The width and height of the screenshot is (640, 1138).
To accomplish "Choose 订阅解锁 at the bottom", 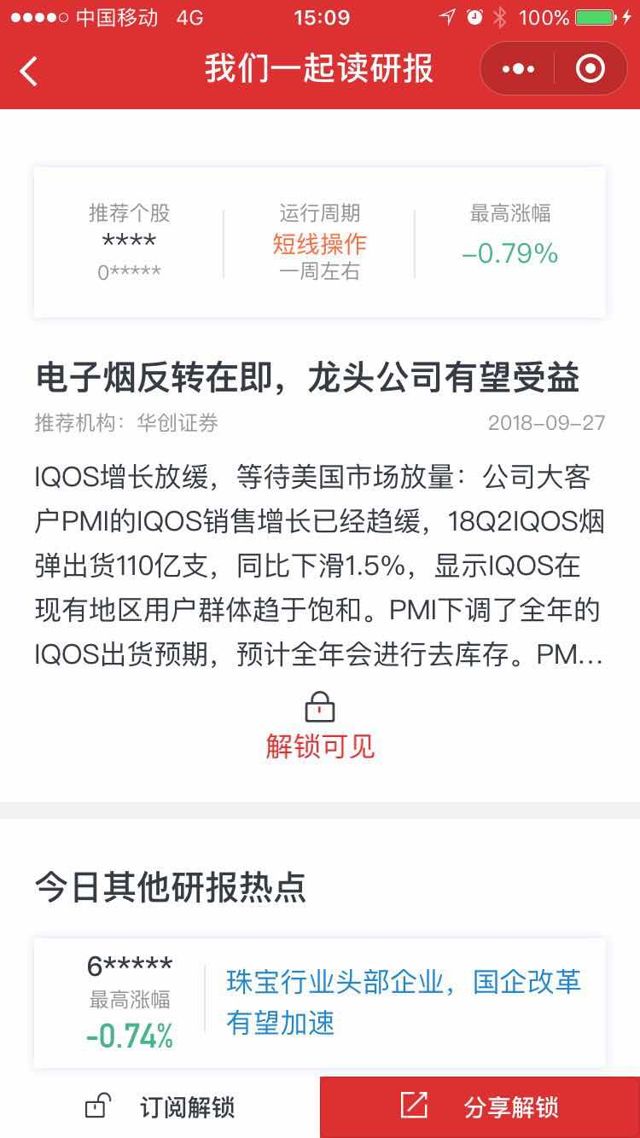I will 160,1107.
